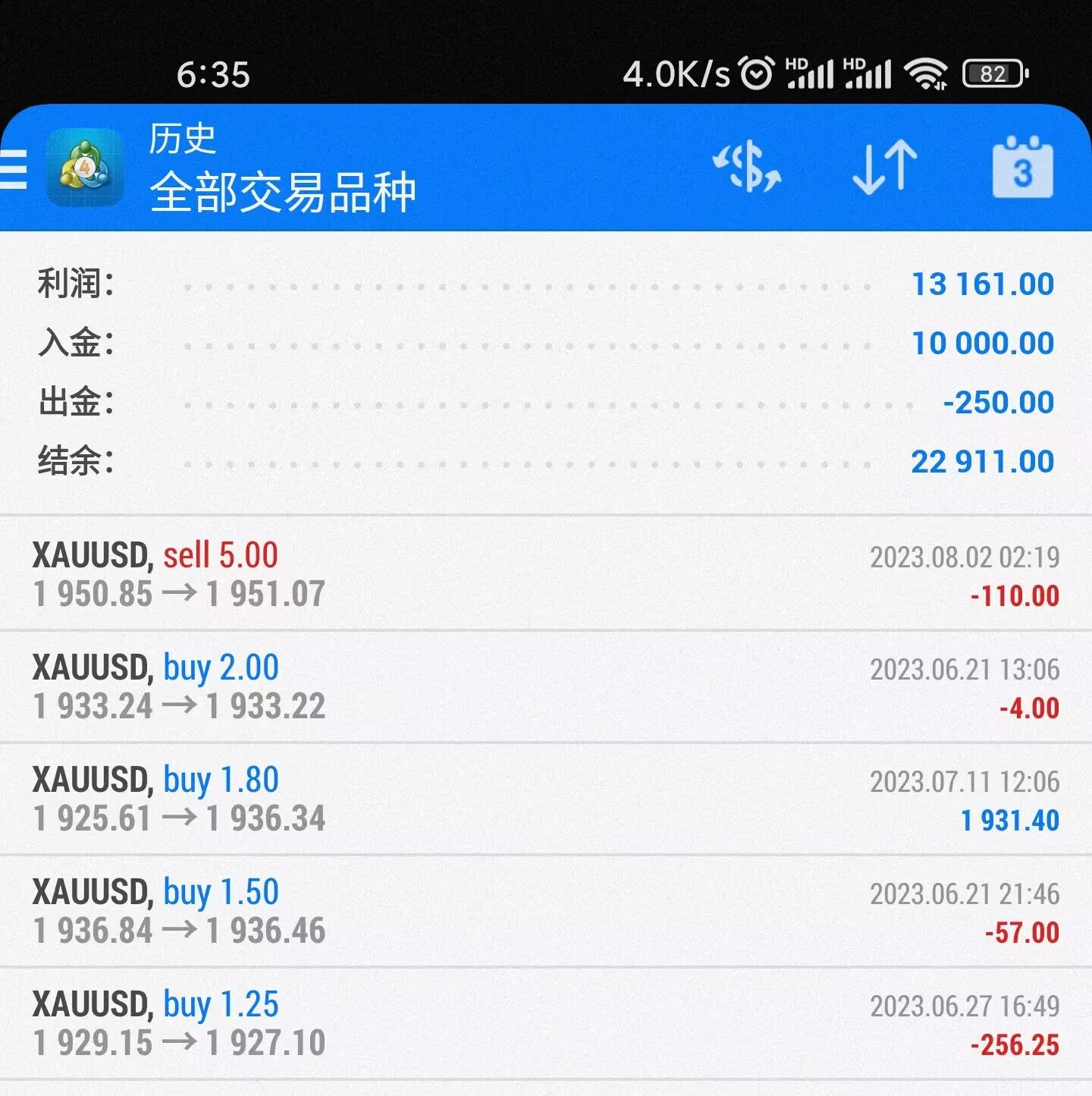This screenshot has height=1096, width=1092.
Task: Open the hamburger drawer menu
Action: coord(14,168)
